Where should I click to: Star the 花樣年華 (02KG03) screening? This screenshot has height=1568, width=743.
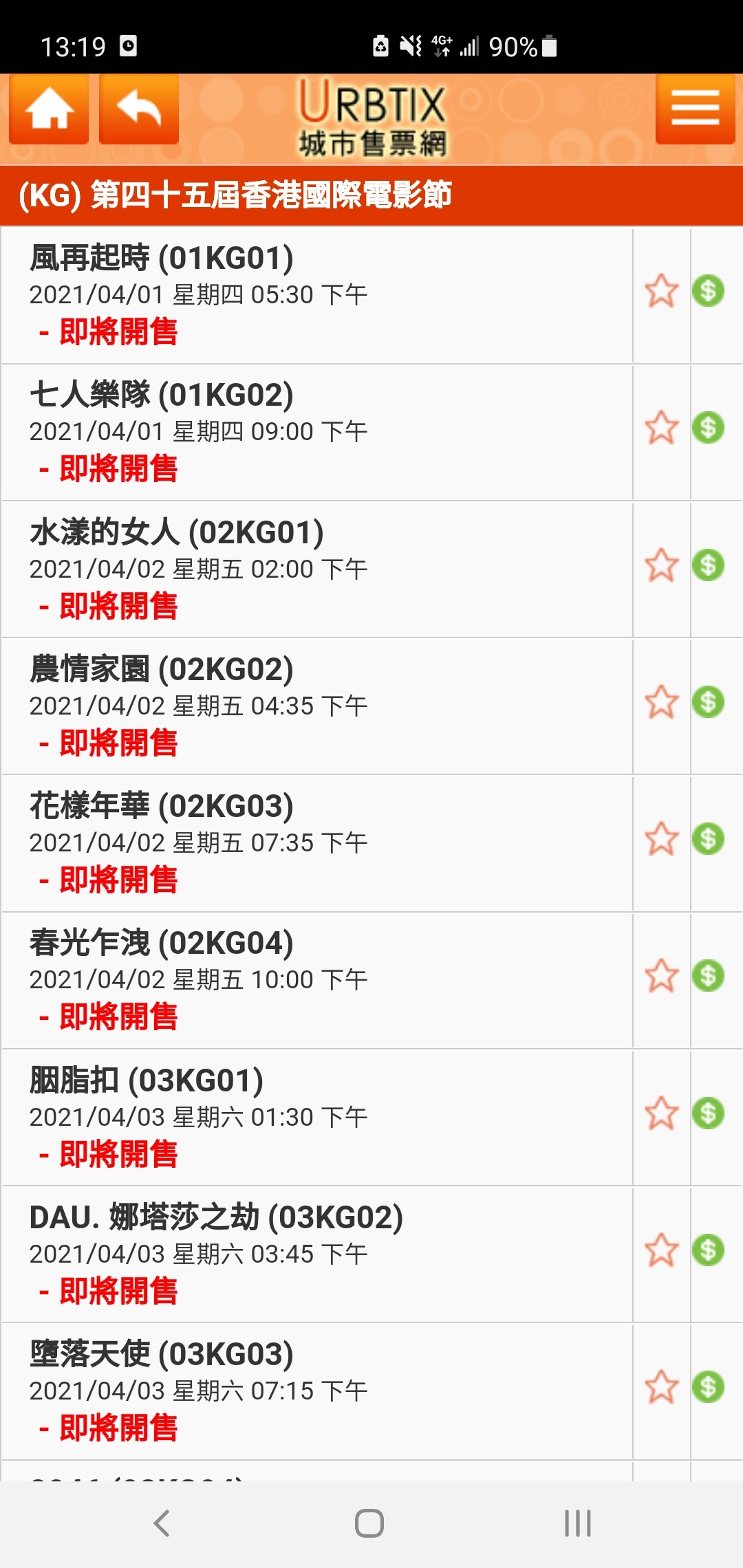662,839
